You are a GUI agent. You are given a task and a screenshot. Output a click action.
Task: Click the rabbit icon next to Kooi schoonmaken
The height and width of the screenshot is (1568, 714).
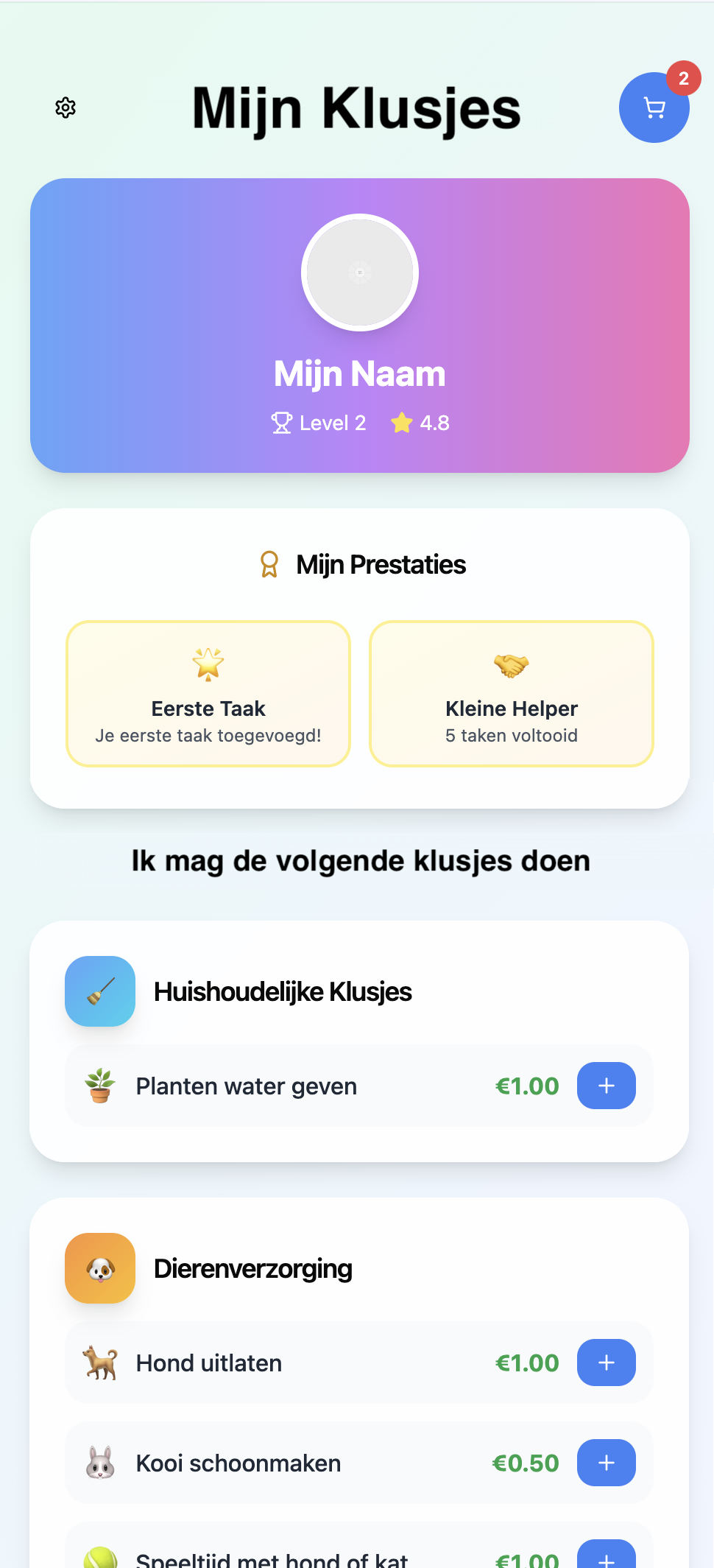point(99,1463)
